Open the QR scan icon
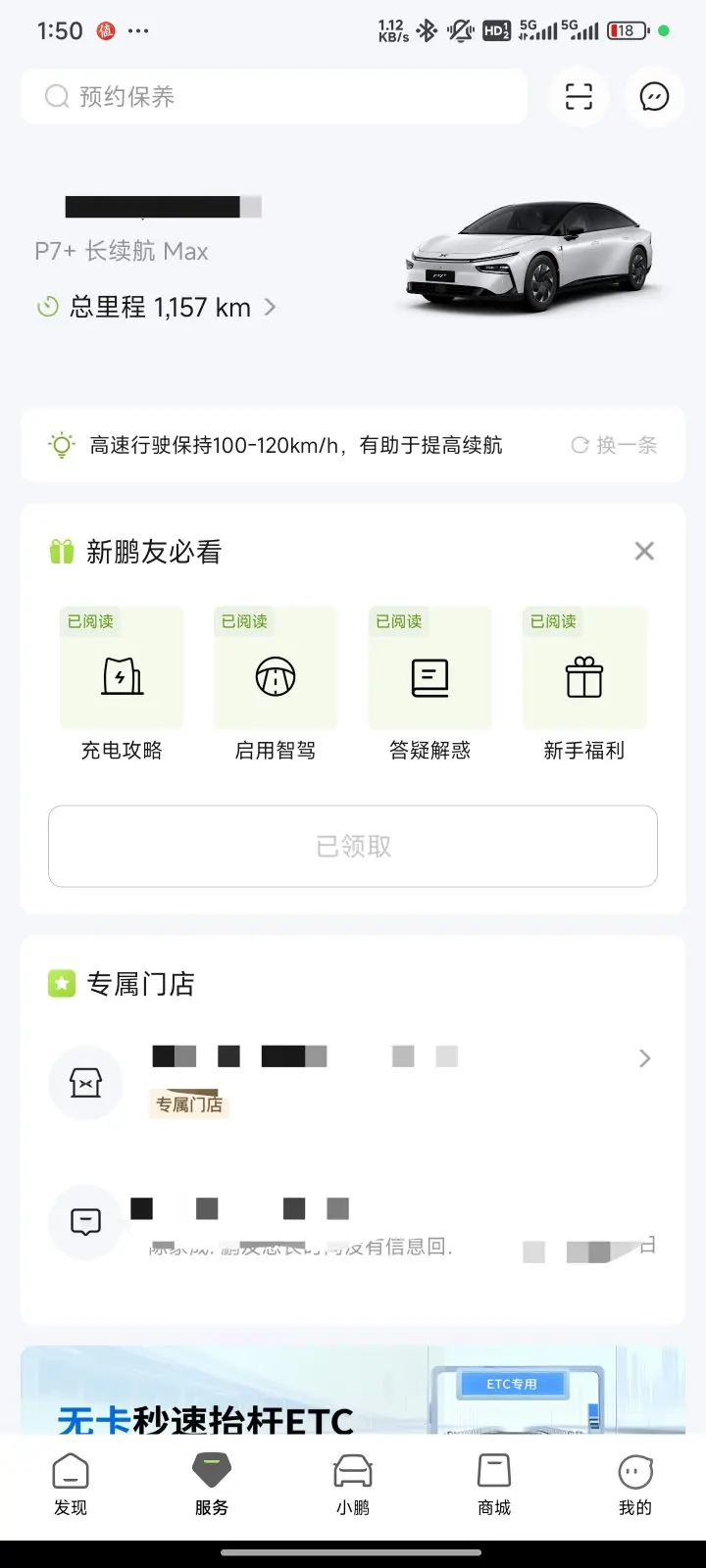This screenshot has height=1568, width=706. click(579, 96)
